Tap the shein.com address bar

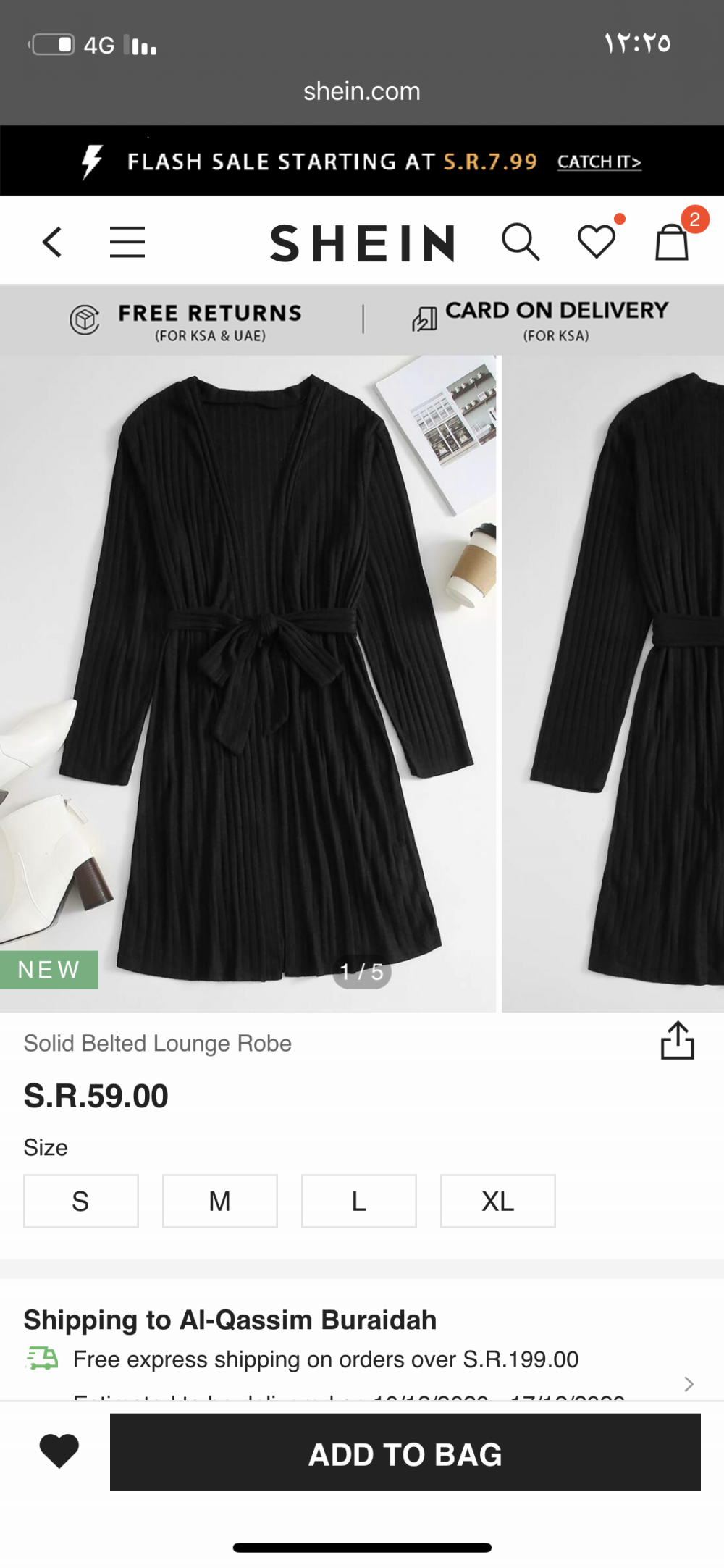[x=362, y=91]
